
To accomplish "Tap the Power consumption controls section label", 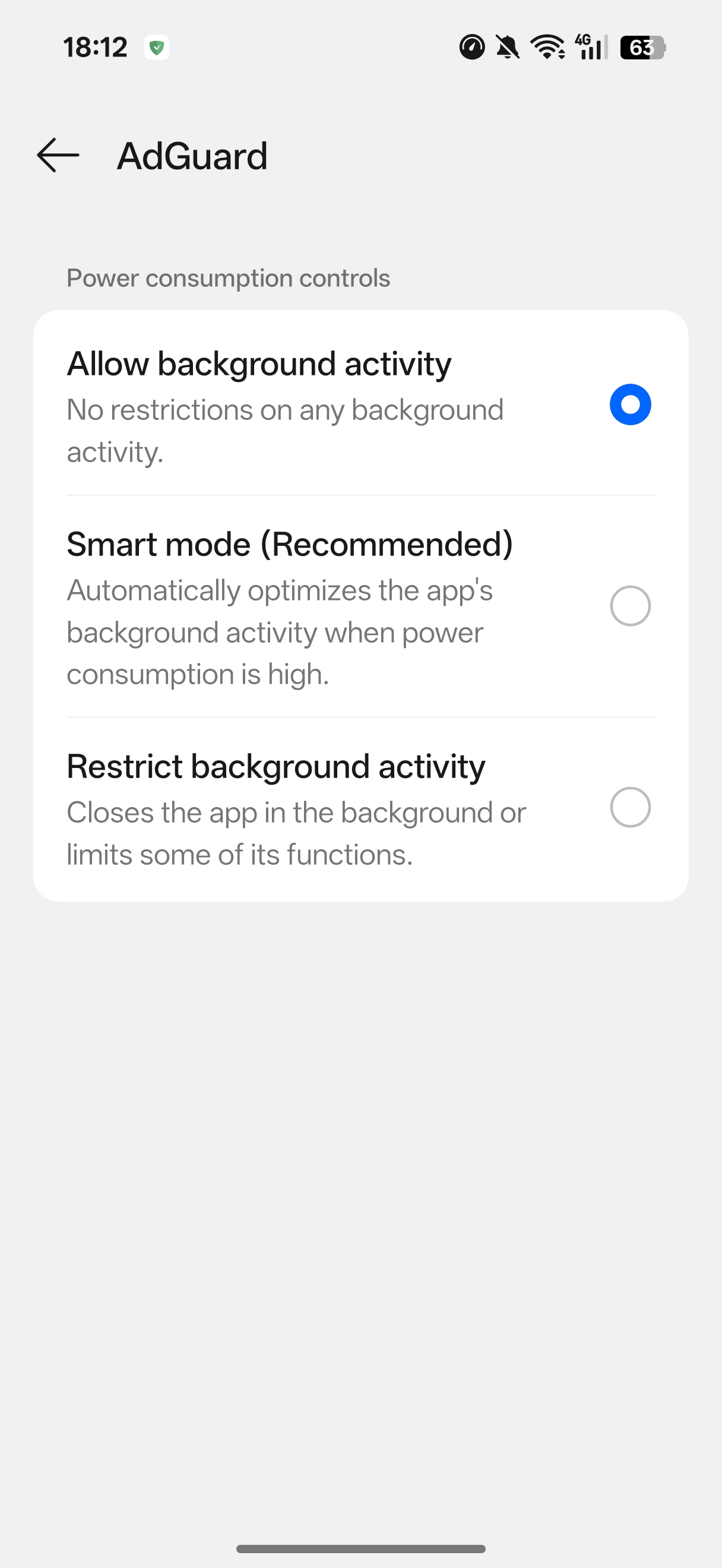I will pyautogui.click(x=228, y=277).
